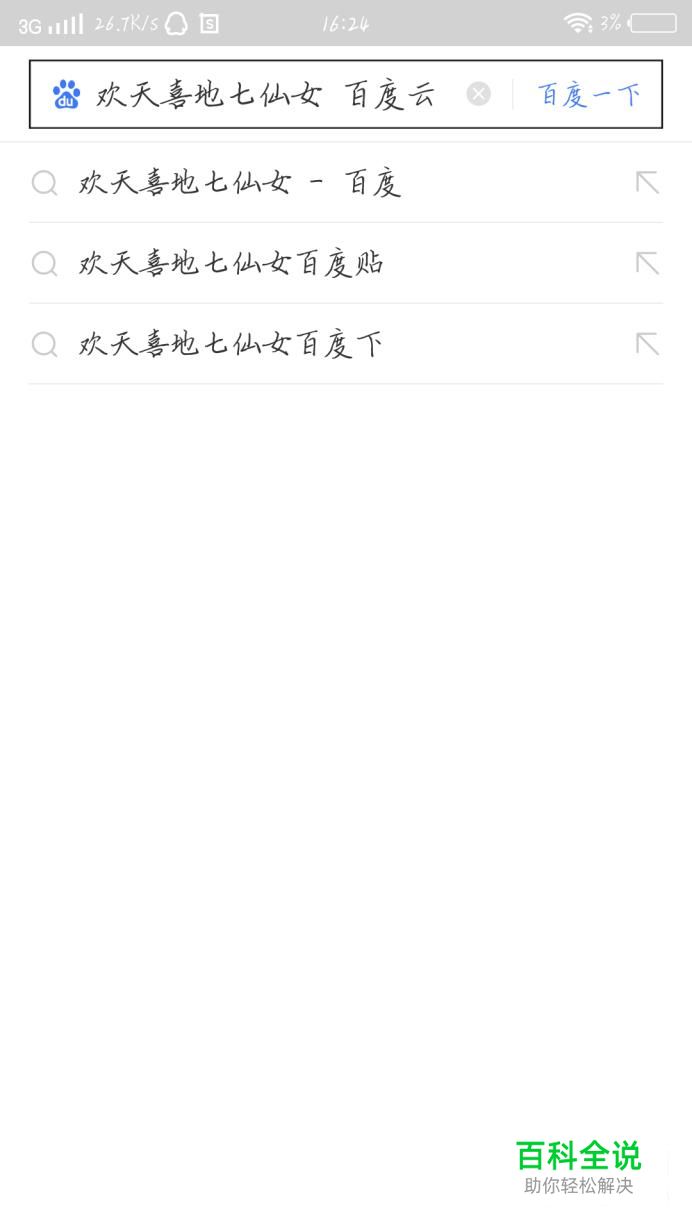Select suggestion 欢天喜地七仙女百度贴
The width and height of the screenshot is (692, 1230).
pyautogui.click(x=231, y=264)
